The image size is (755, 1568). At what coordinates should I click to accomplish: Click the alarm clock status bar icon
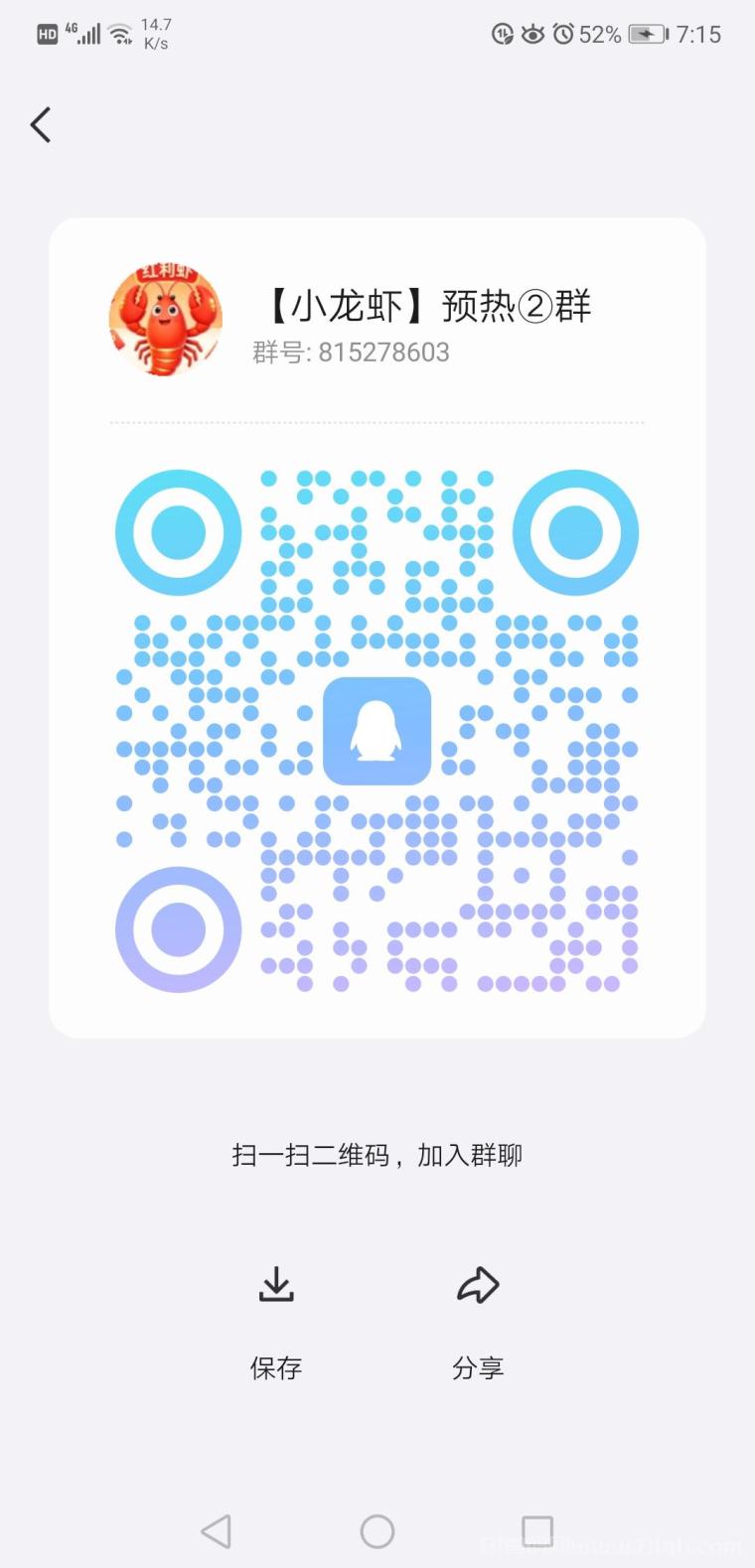pyautogui.click(x=565, y=33)
